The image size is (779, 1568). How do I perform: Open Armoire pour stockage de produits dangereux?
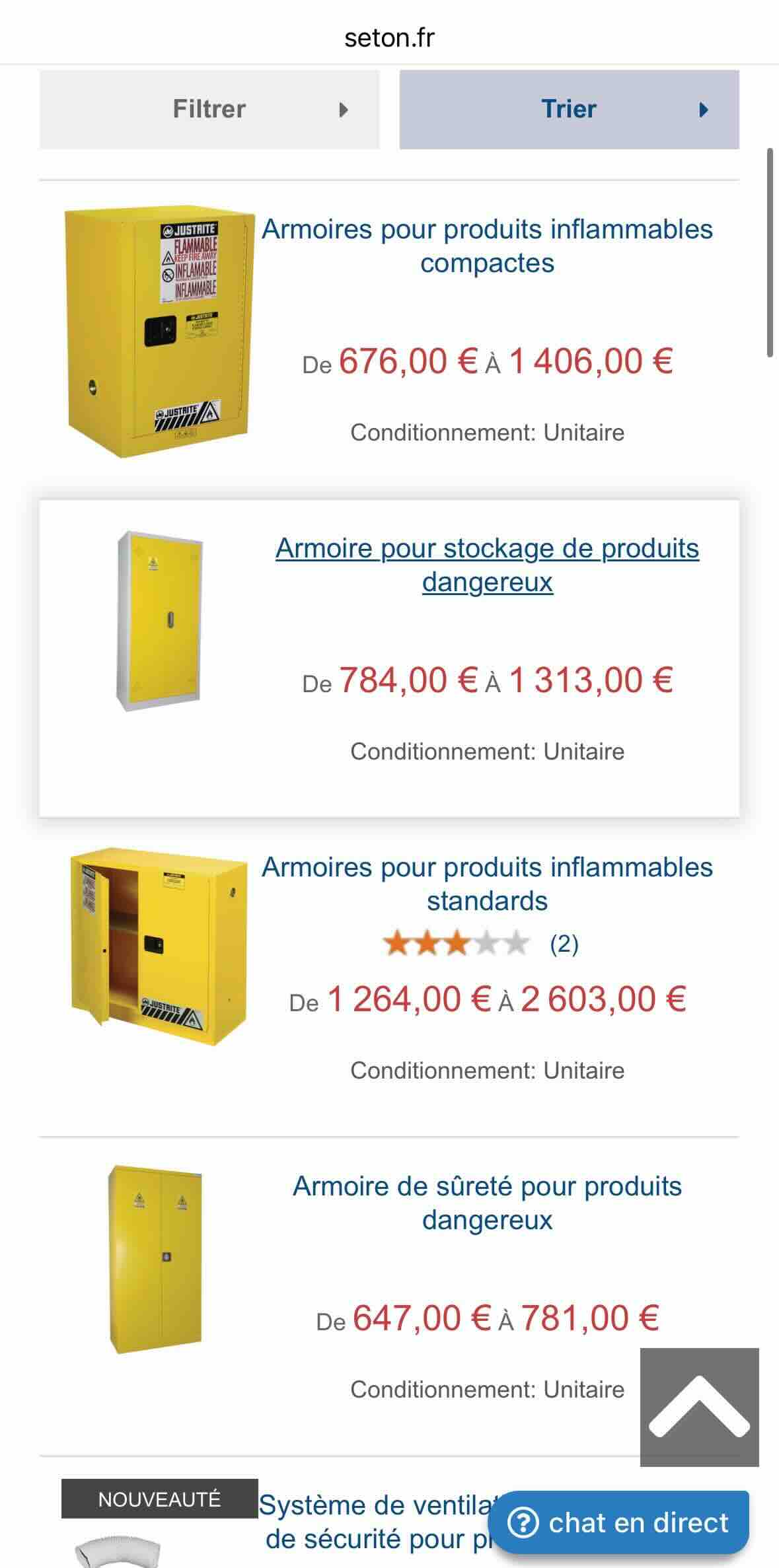tap(487, 565)
